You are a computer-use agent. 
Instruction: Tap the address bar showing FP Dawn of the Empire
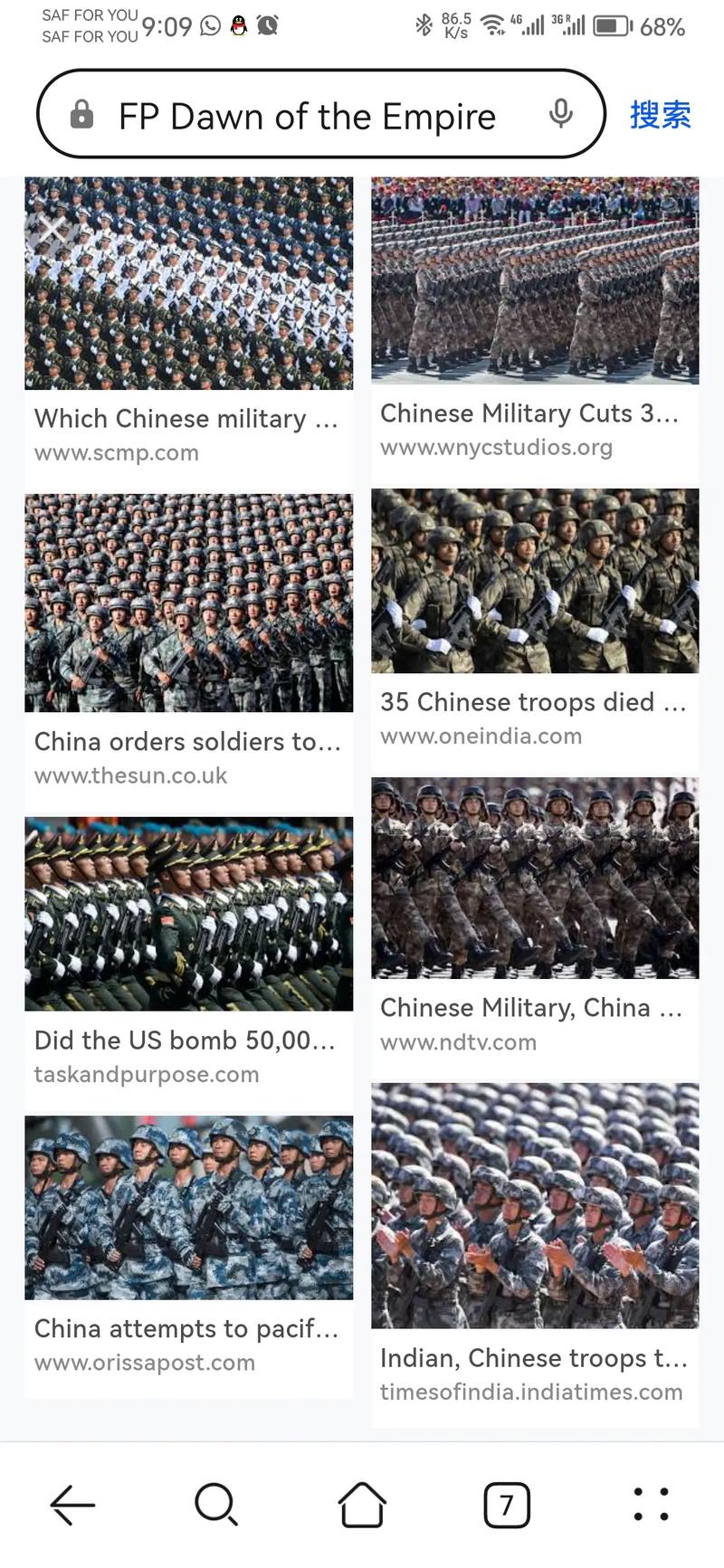[307, 116]
